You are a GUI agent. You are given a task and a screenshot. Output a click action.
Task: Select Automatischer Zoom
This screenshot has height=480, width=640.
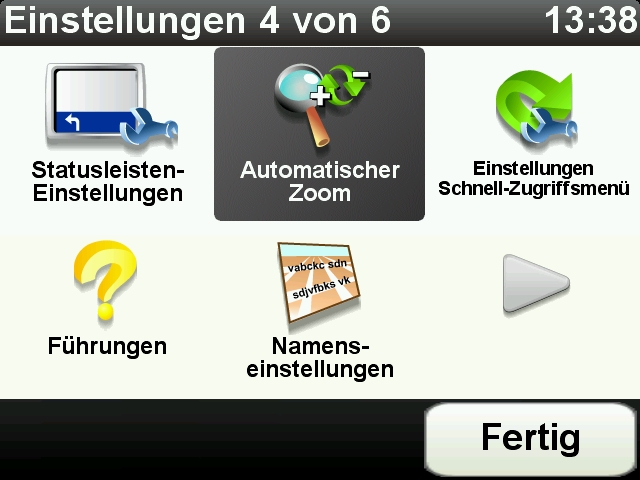[x=319, y=133]
